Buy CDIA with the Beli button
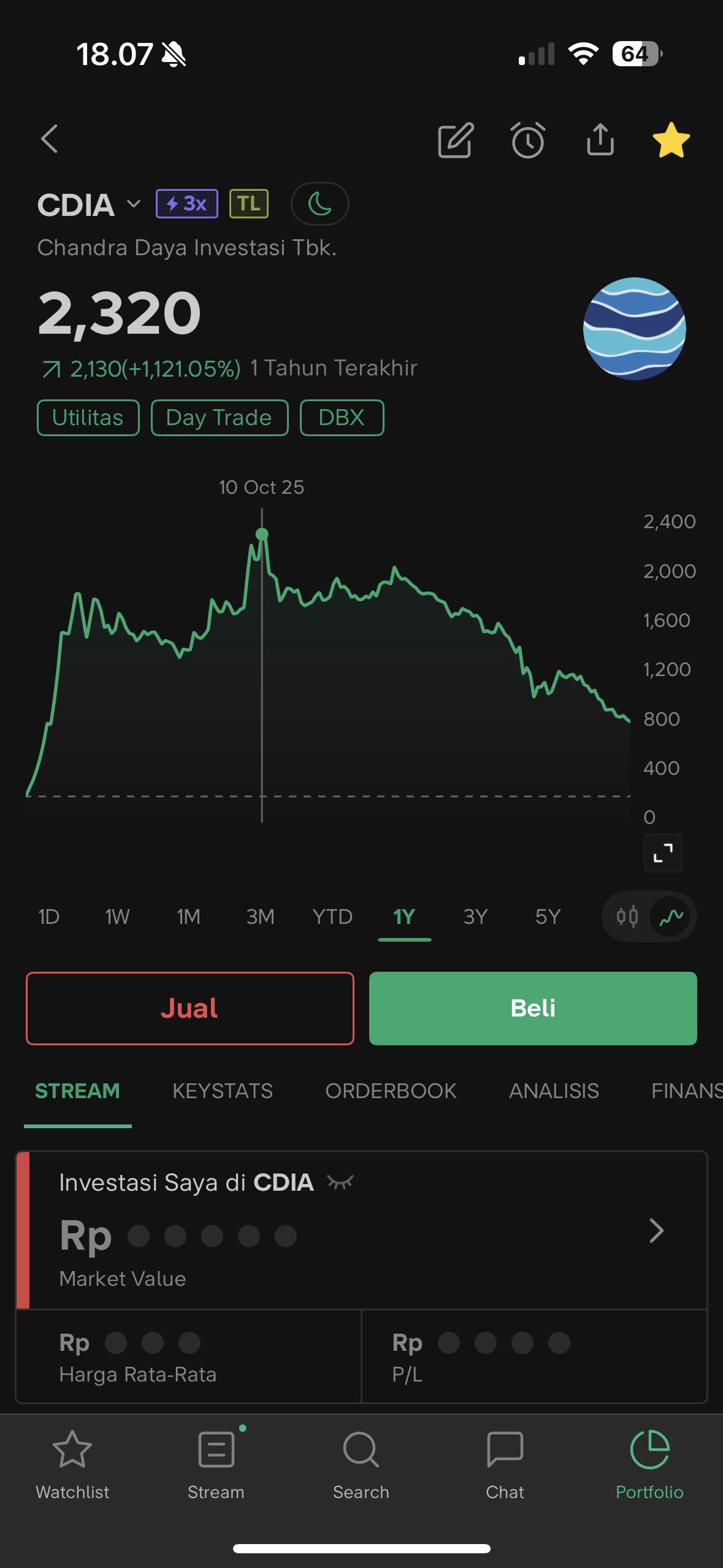Viewport: 723px width, 1568px height. click(x=532, y=1008)
